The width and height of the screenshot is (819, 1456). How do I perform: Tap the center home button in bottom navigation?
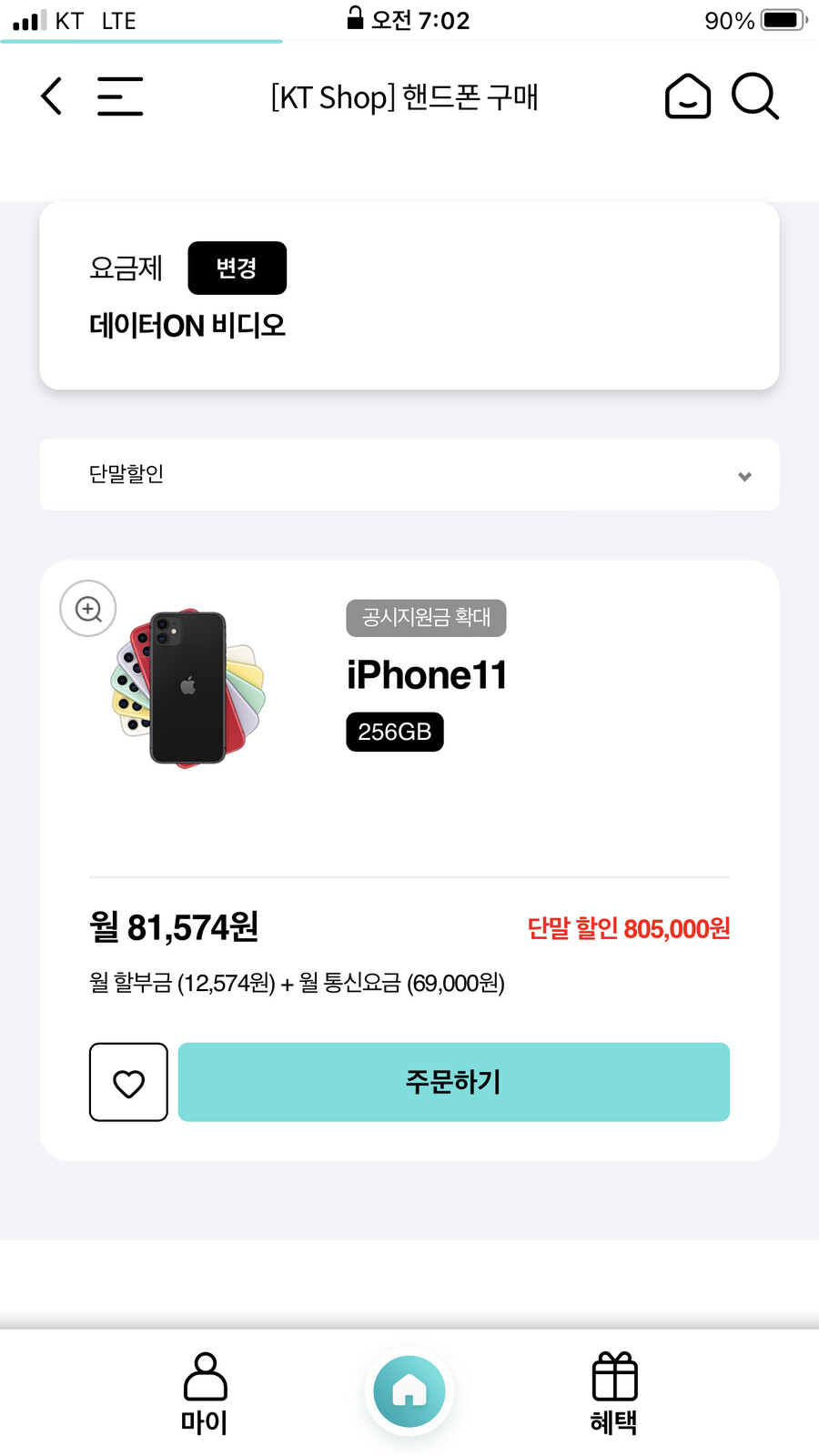[409, 1390]
